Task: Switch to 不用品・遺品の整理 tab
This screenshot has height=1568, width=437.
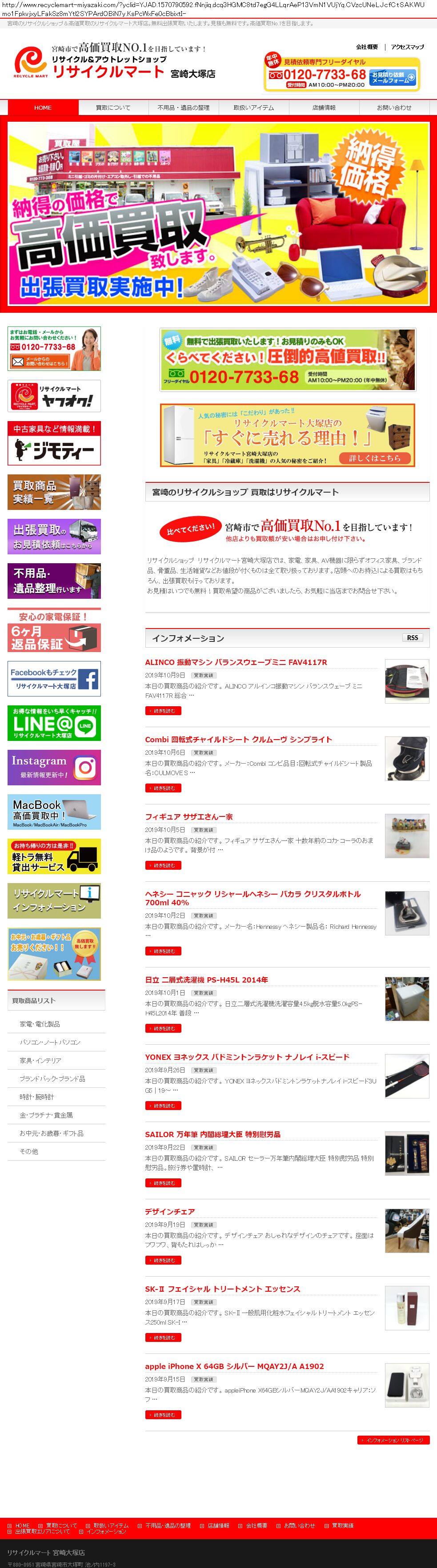Action: tap(184, 108)
